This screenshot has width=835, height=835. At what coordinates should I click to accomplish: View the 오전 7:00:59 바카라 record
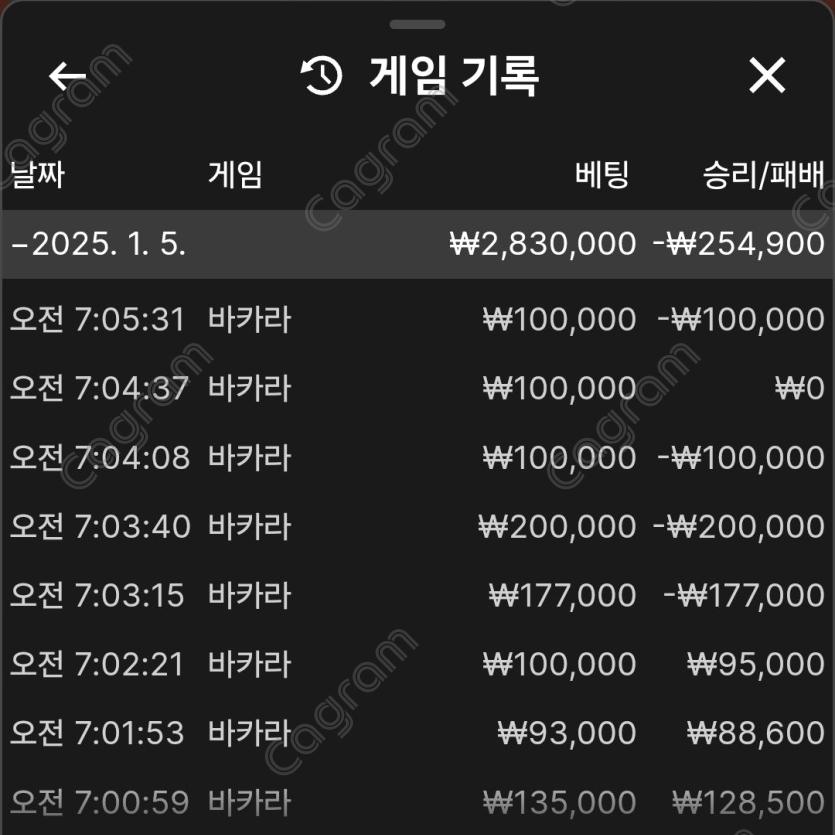[417, 802]
